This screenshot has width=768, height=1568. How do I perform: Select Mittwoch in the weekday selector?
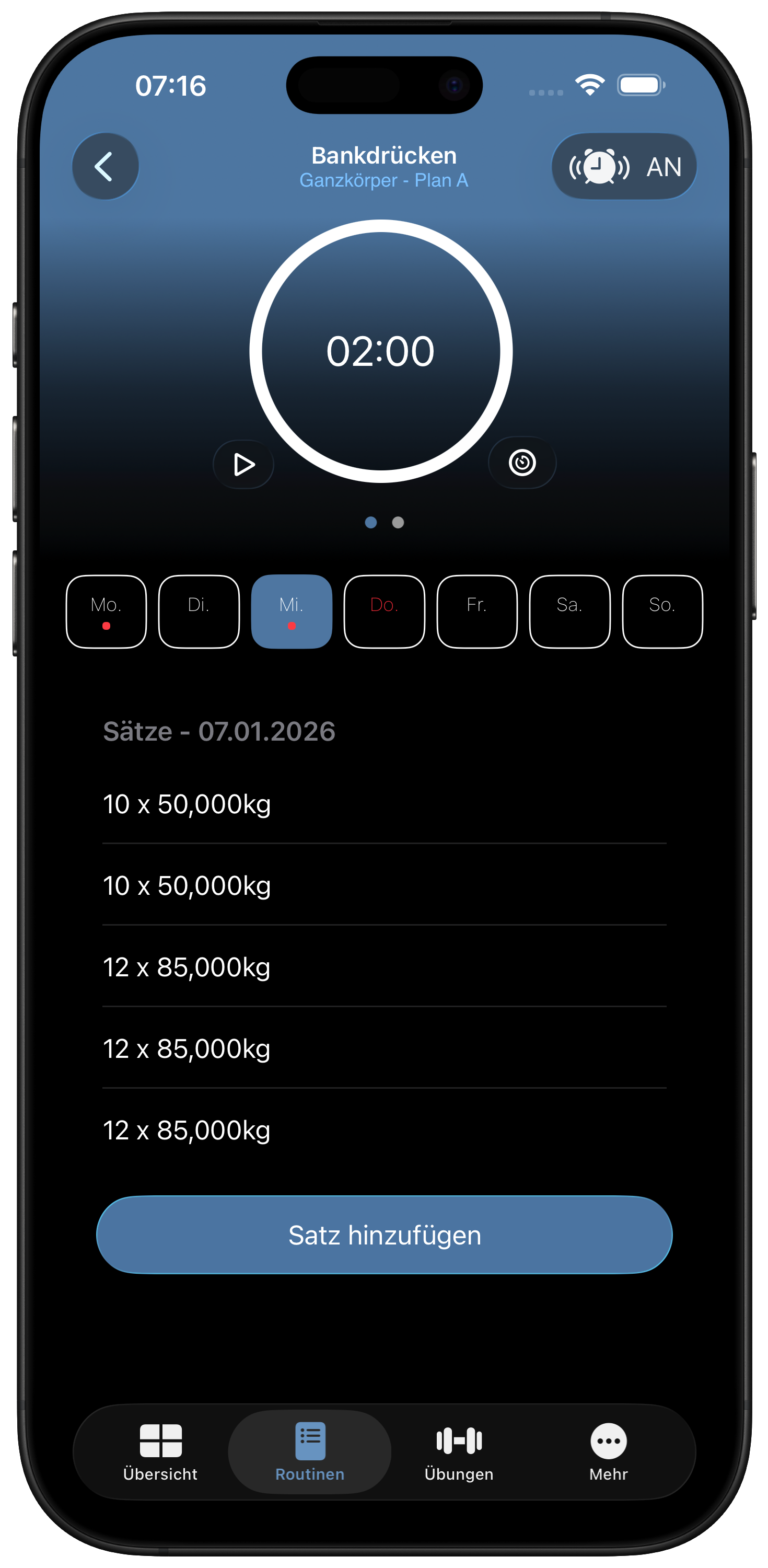click(291, 612)
